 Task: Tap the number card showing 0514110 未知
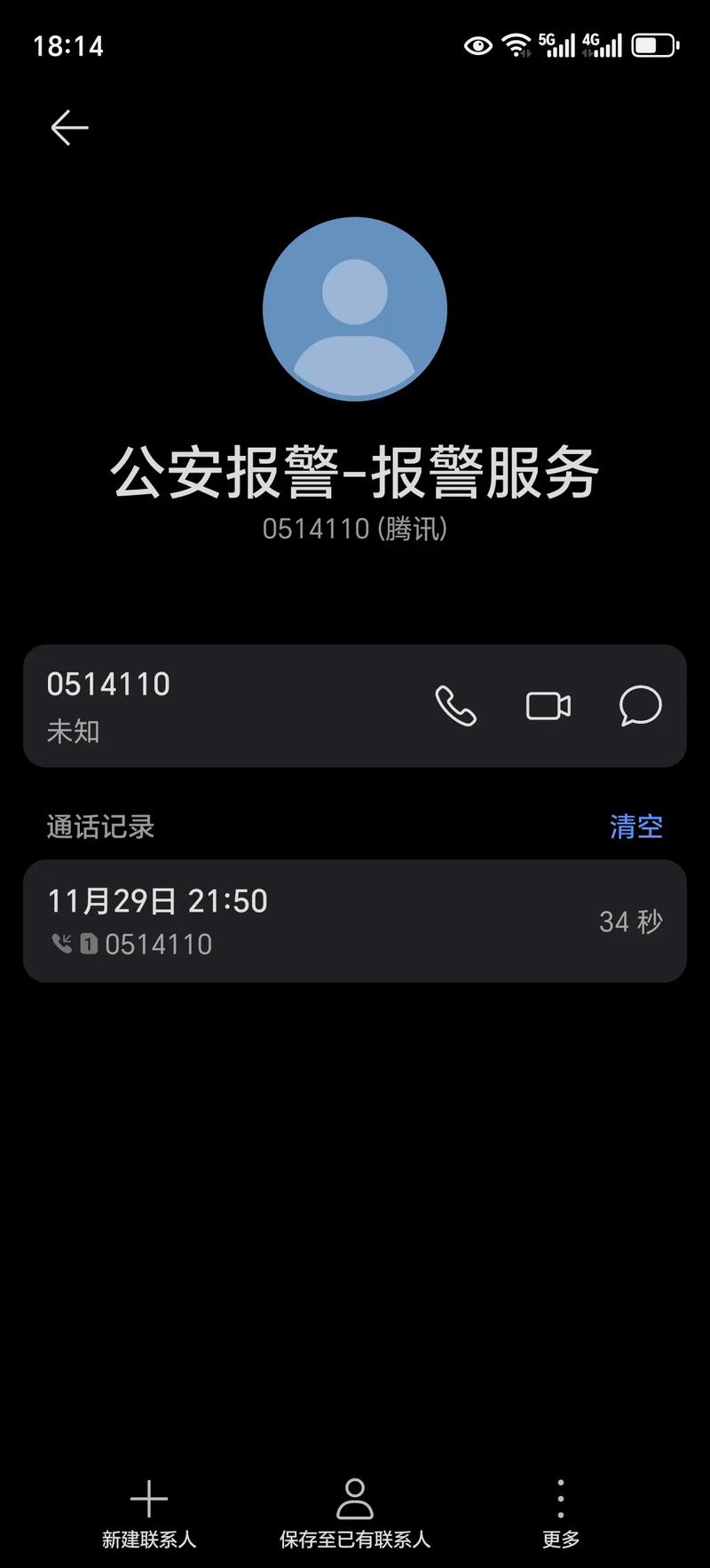click(x=177, y=706)
